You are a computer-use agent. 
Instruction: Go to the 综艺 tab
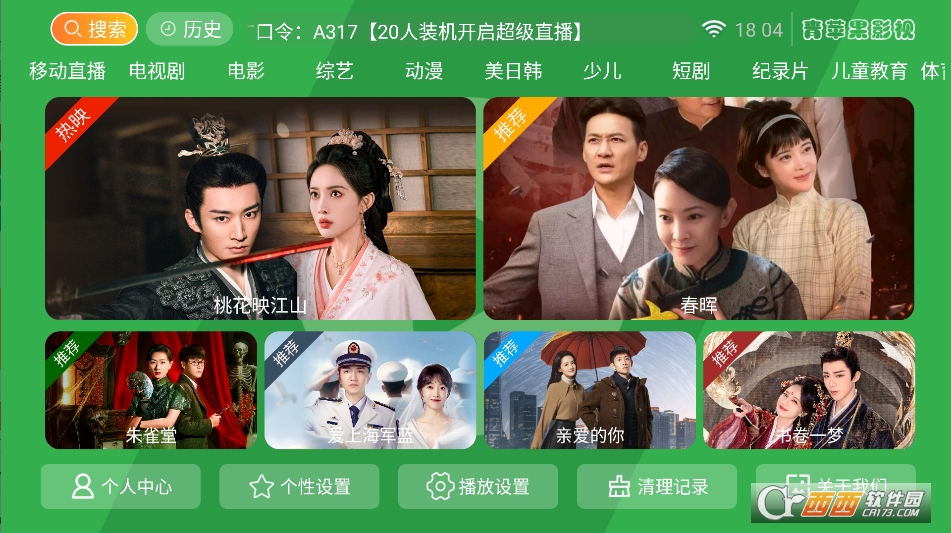click(335, 71)
